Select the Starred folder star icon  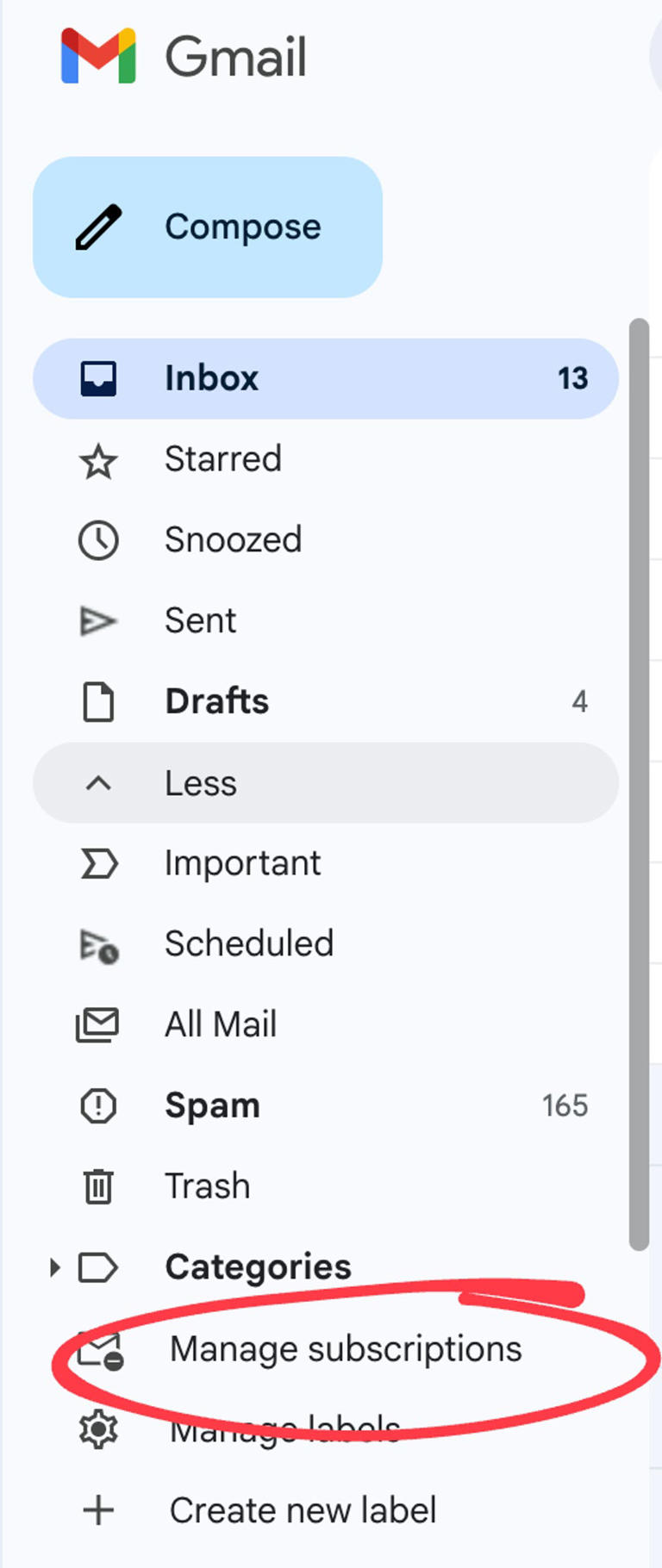click(97, 459)
